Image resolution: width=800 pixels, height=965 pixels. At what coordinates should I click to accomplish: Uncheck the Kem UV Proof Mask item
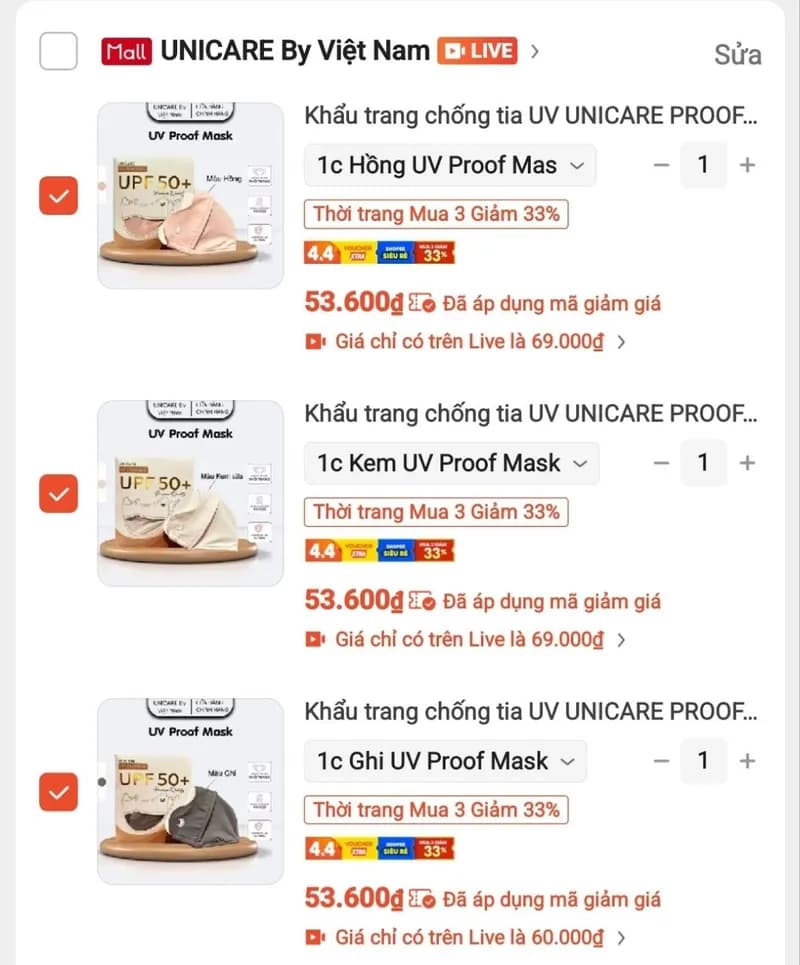[58, 494]
